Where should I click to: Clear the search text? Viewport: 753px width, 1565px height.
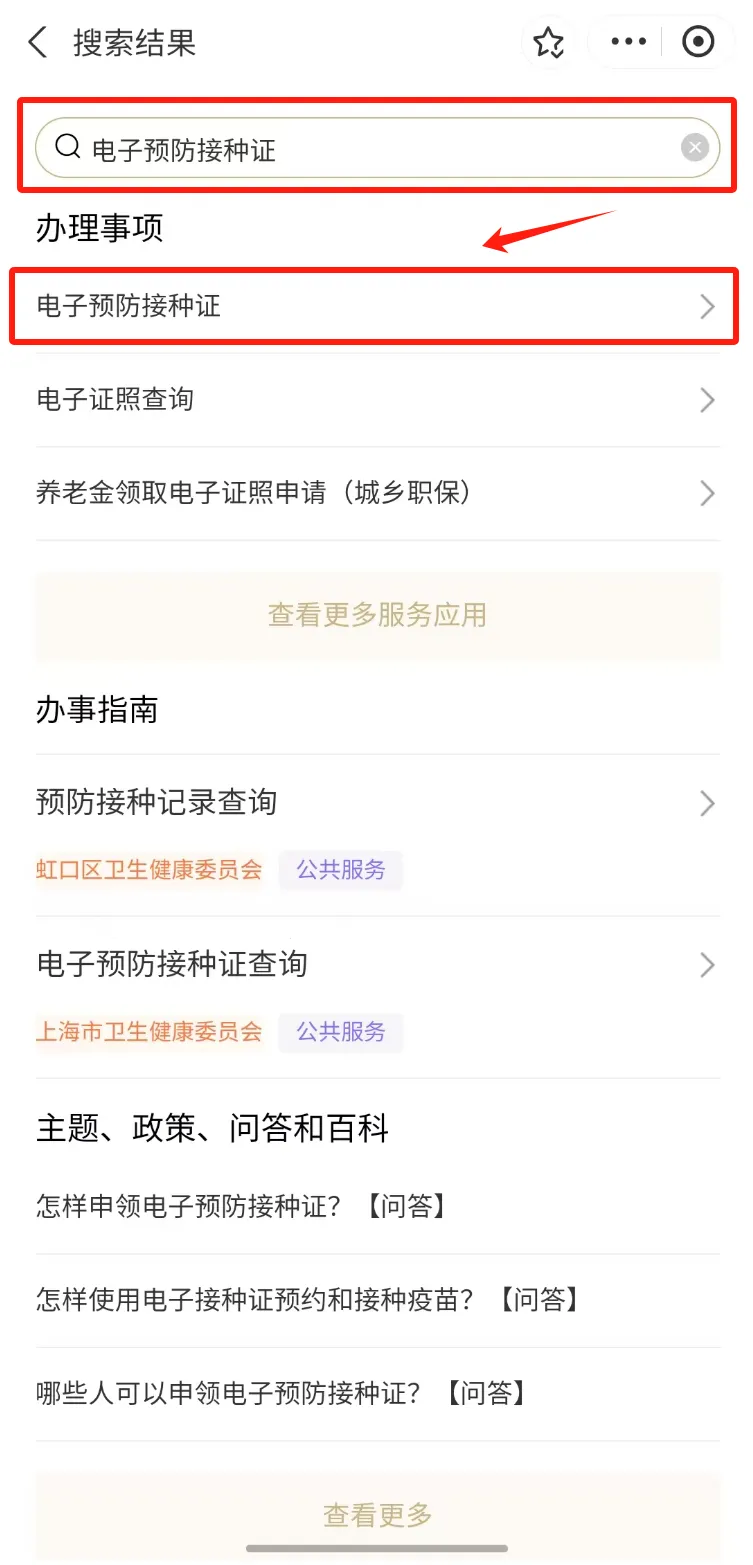pyautogui.click(x=695, y=148)
